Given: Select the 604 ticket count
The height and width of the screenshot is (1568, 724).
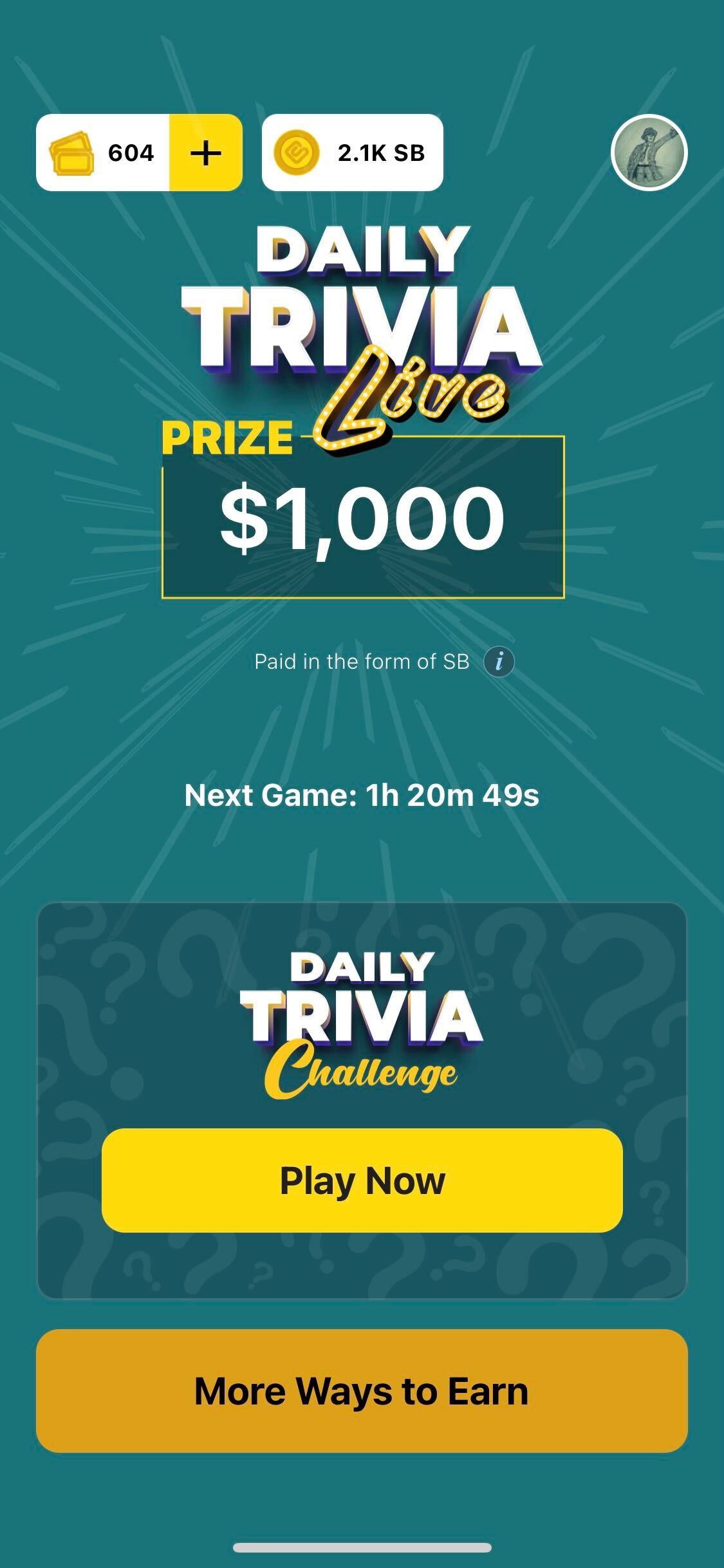Looking at the screenshot, I should [x=131, y=153].
